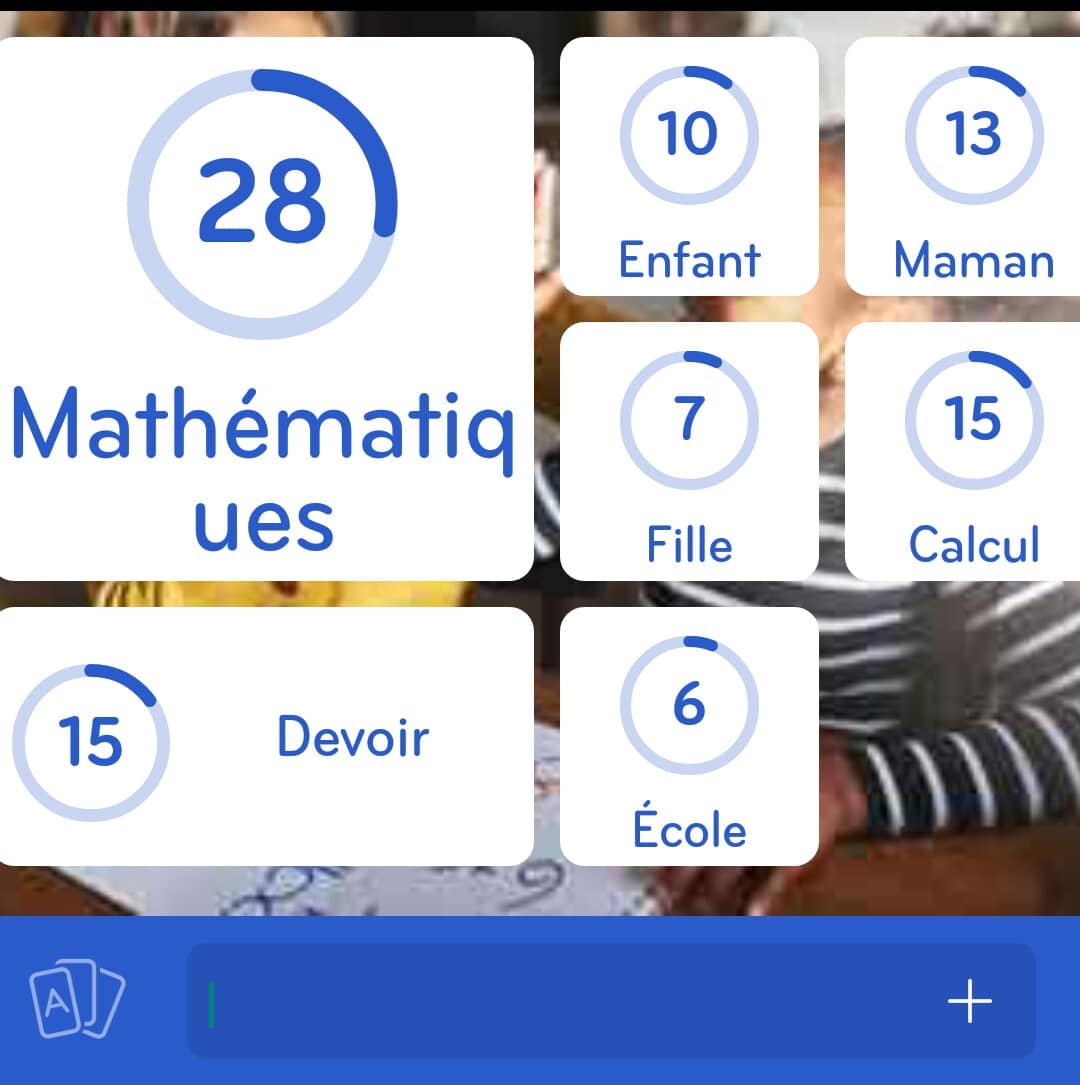
Task: Select the Maman answer card
Action: point(965,165)
